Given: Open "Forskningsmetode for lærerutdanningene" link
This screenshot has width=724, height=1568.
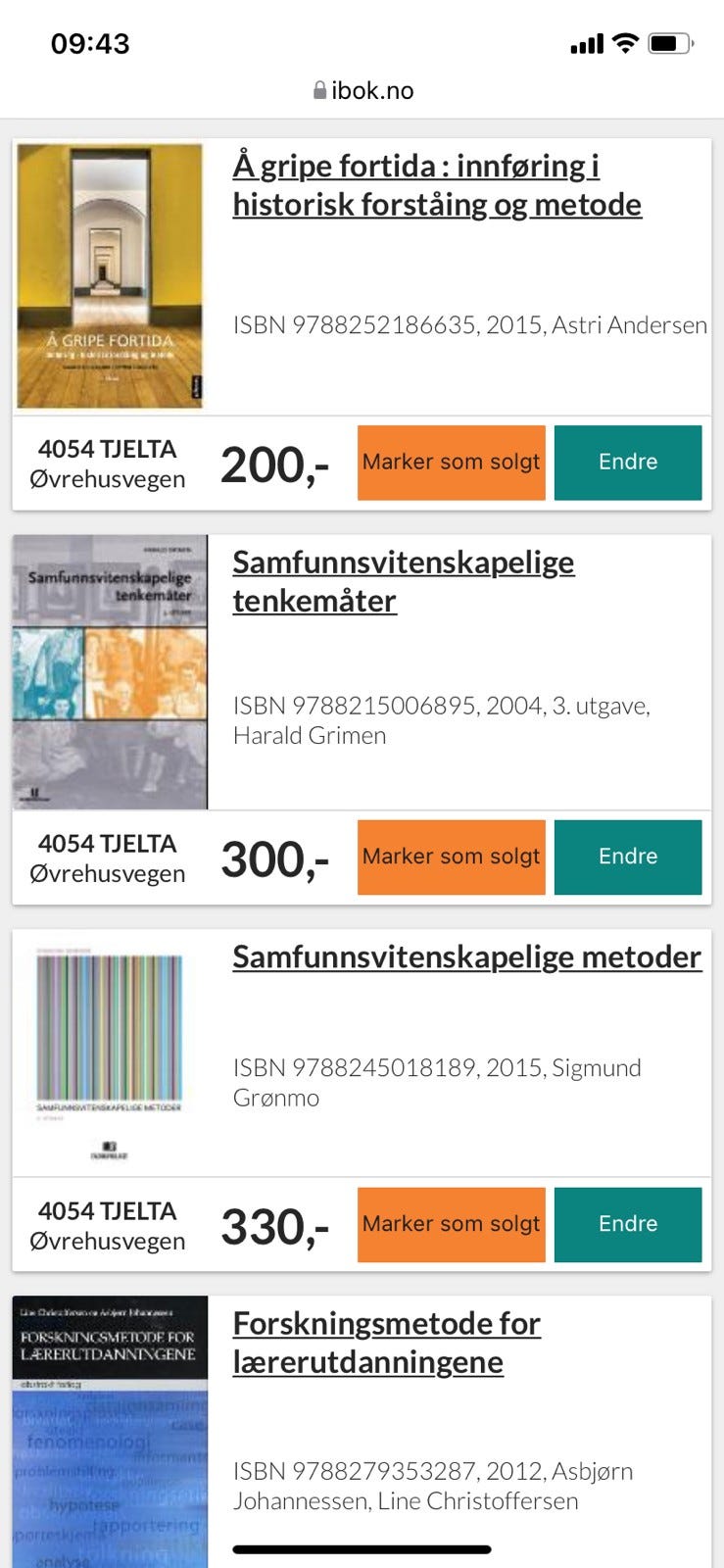Looking at the screenshot, I should tap(387, 1342).
